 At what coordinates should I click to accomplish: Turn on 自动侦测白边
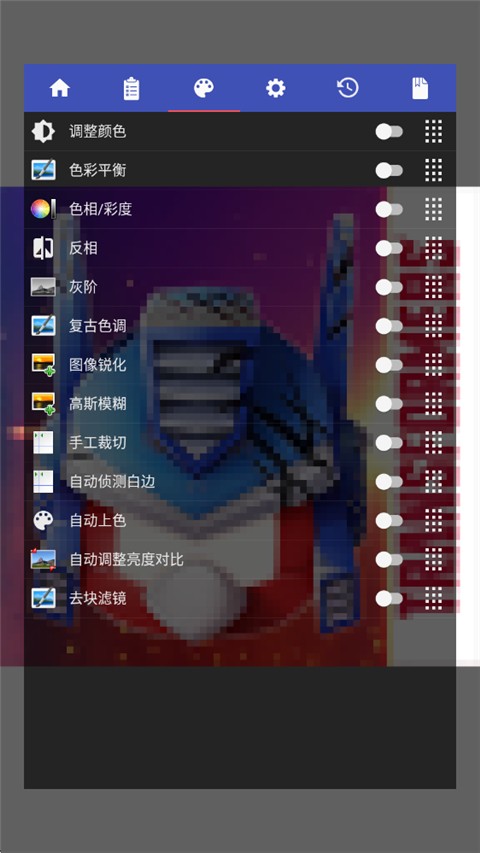389,481
